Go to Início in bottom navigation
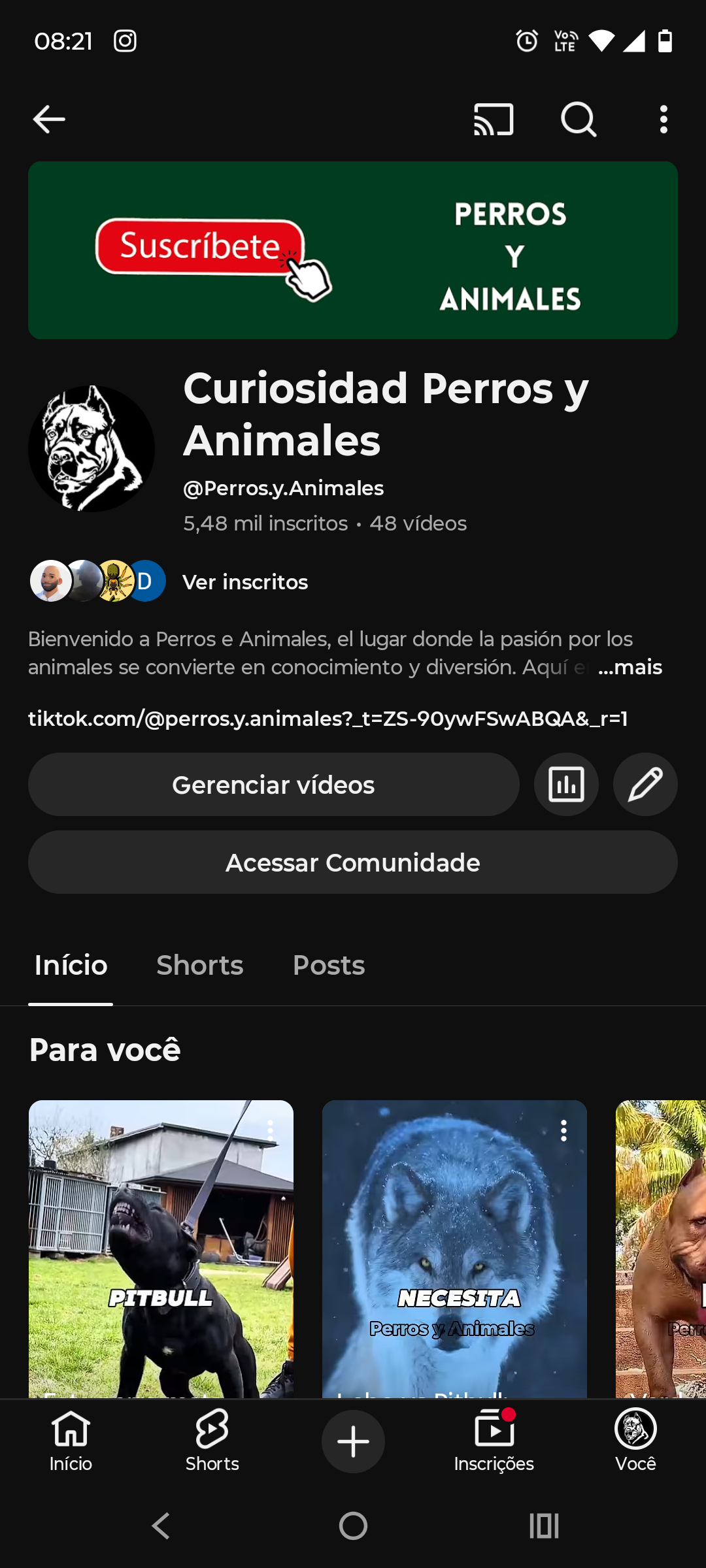 point(71,1441)
